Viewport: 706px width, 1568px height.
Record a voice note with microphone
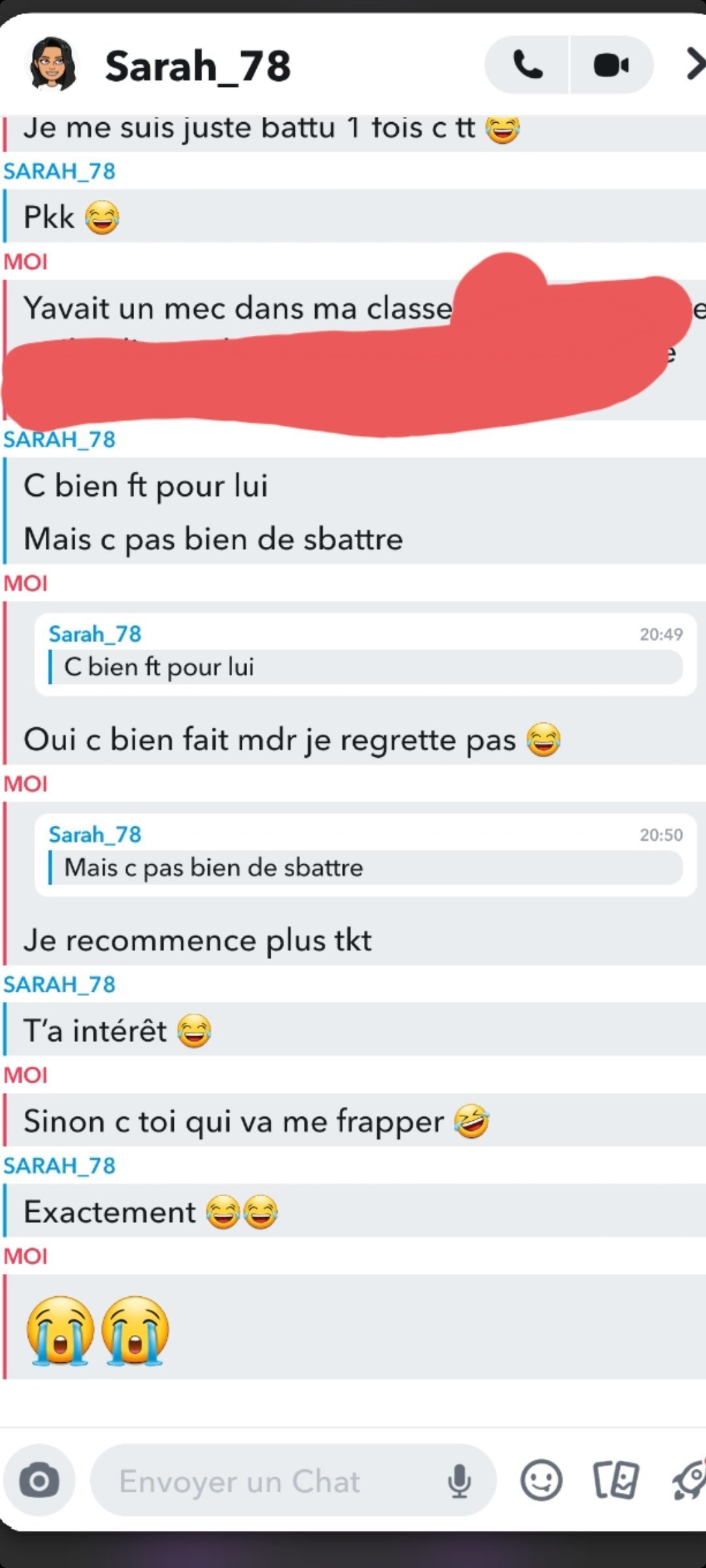[460, 1481]
